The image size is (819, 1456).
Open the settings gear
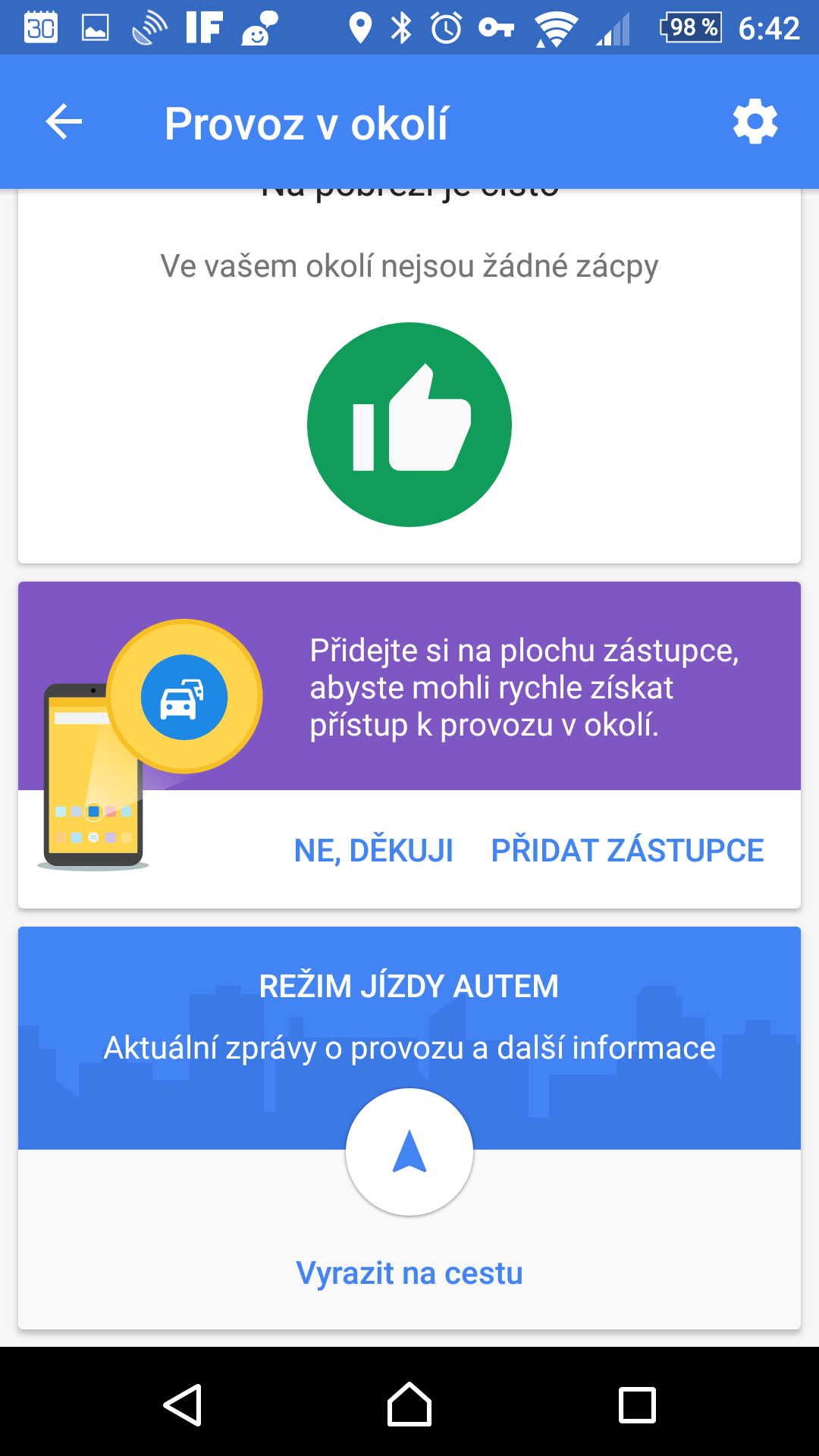tap(755, 121)
